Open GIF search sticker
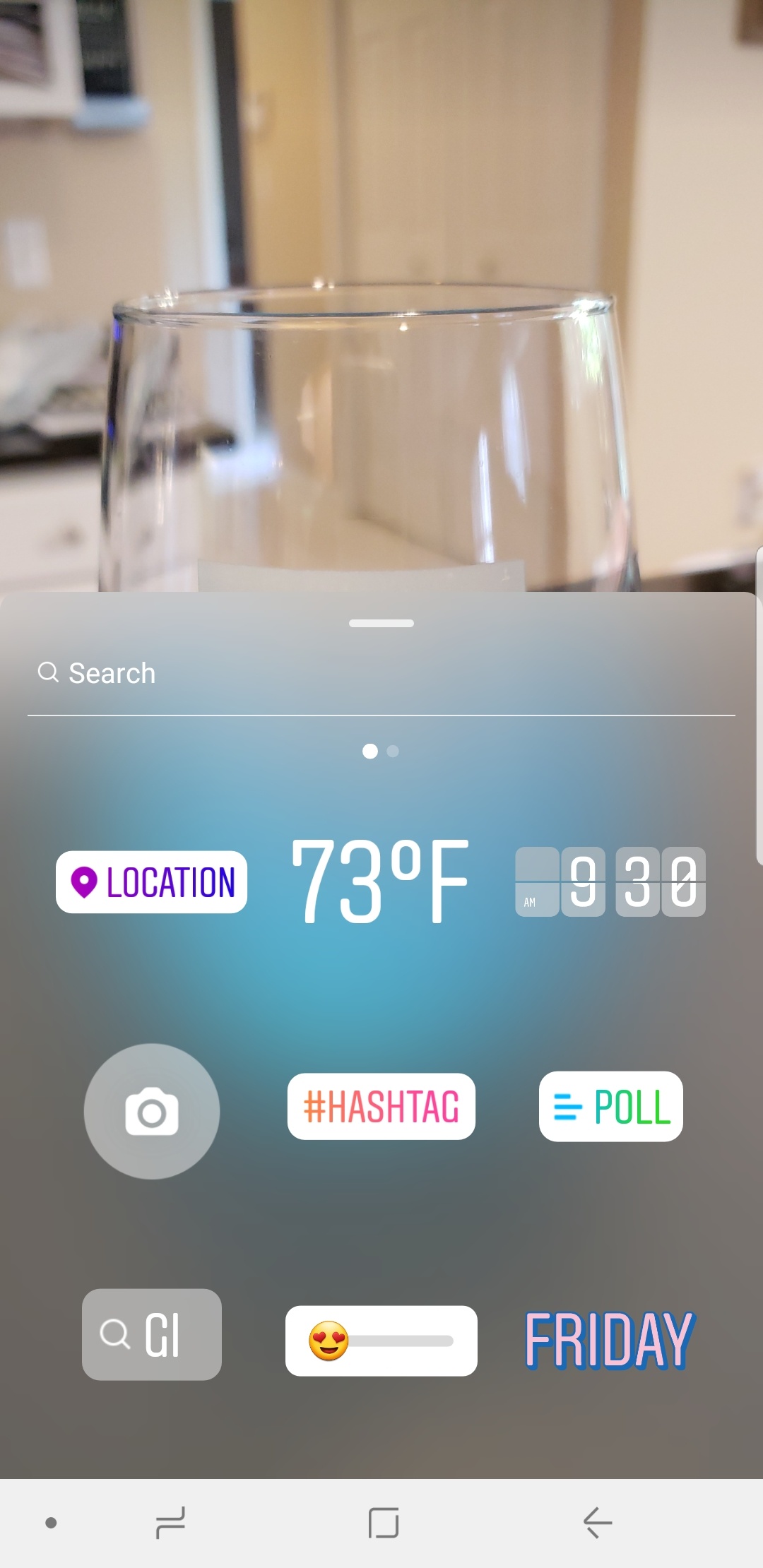Viewport: 763px width, 1568px height. click(152, 1334)
